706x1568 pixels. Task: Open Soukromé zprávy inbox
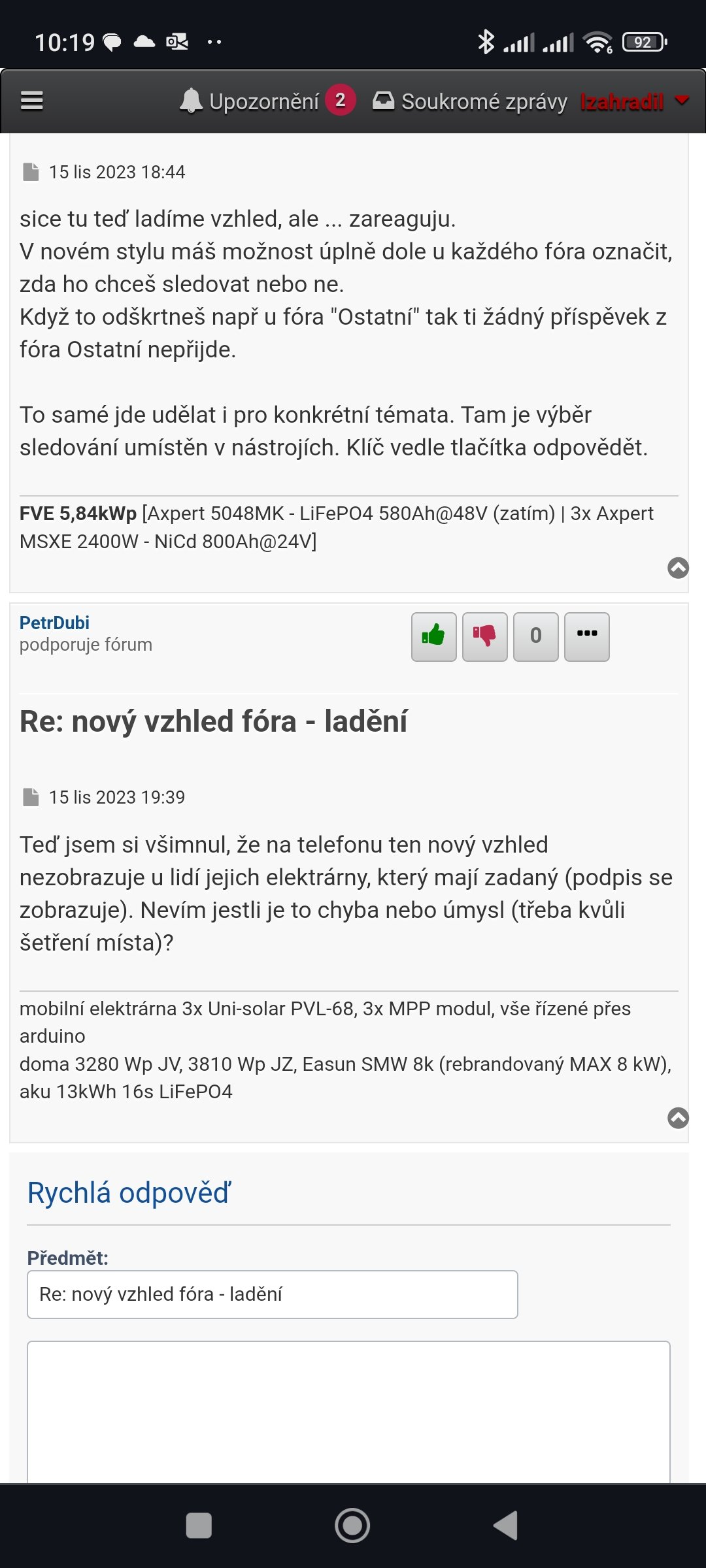tap(470, 101)
